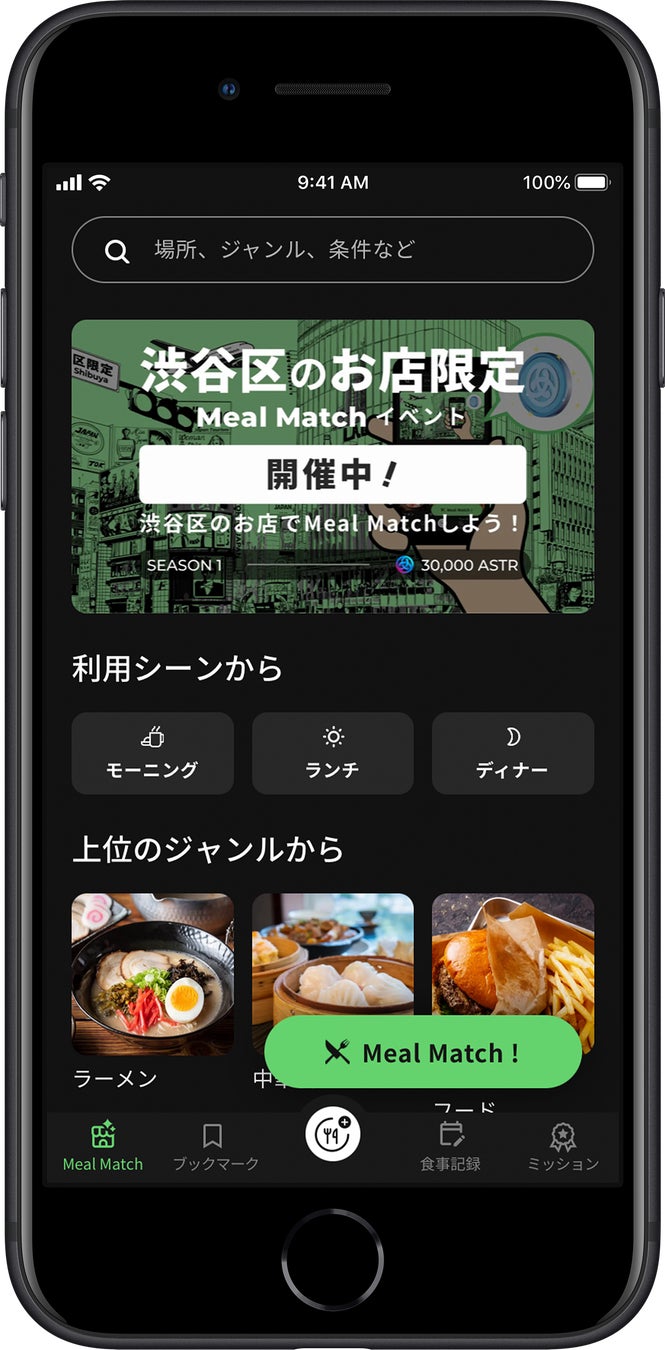665x1350 pixels.
Task: Start matching with the green Meal Match! button
Action: (x=422, y=1052)
